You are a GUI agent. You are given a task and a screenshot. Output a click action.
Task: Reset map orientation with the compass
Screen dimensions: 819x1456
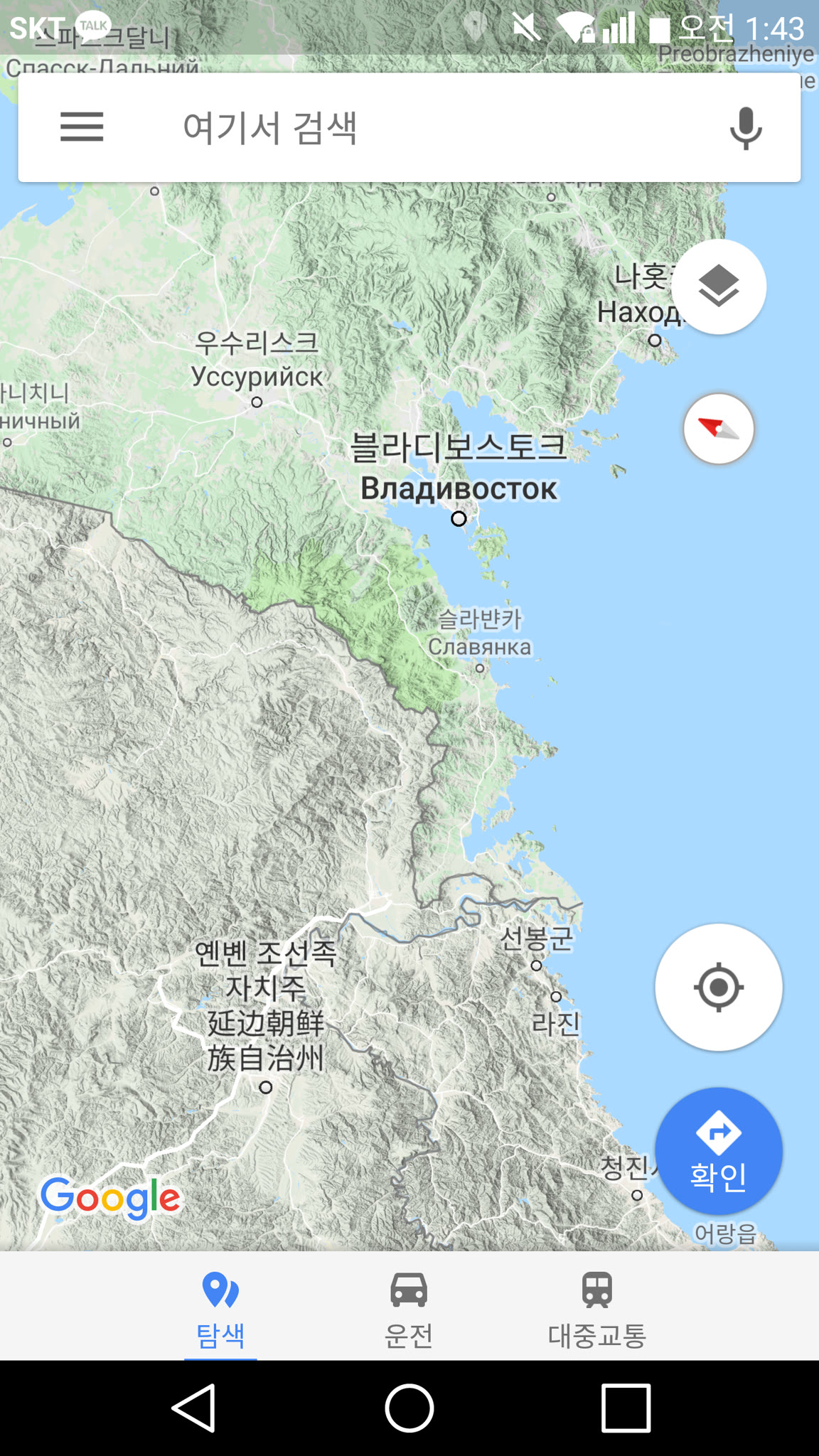tap(718, 429)
